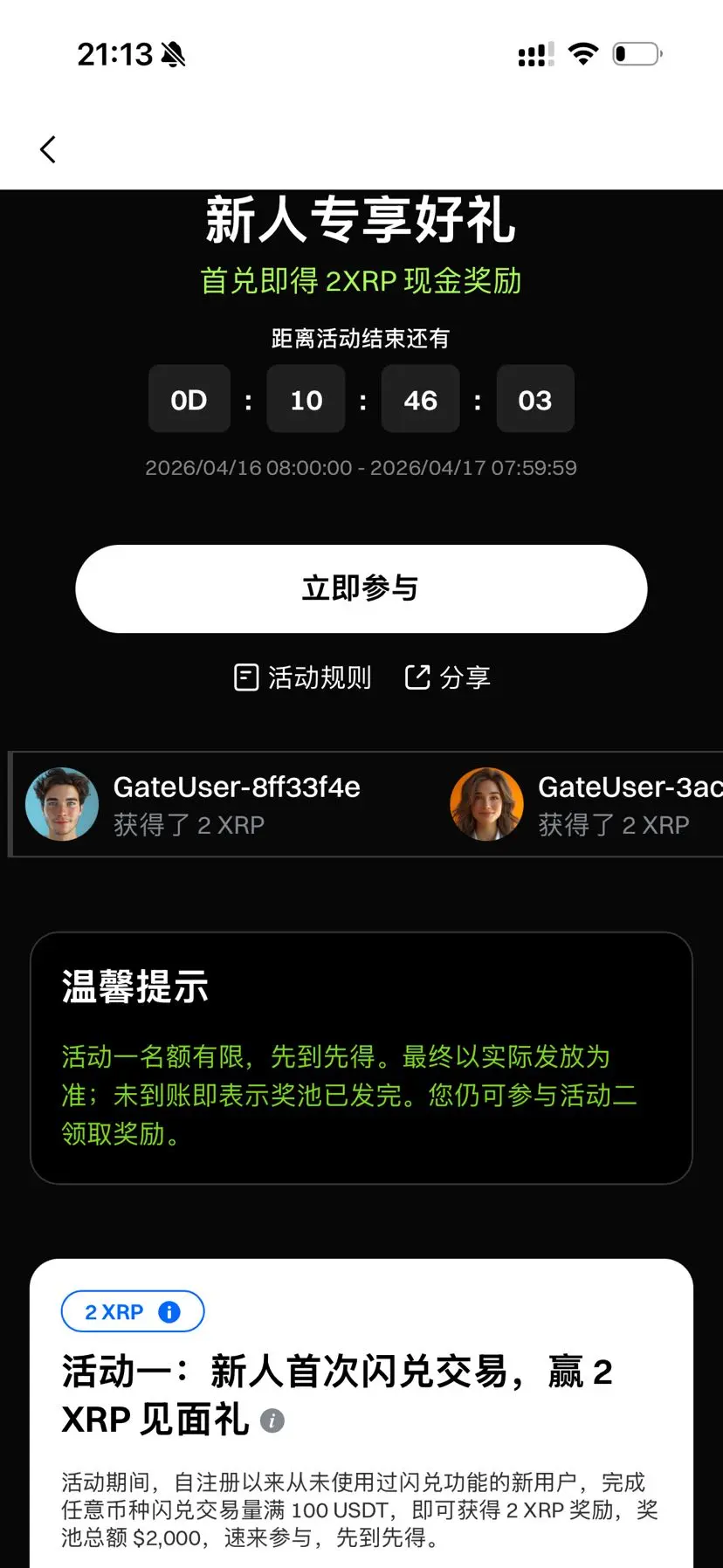This screenshot has width=723, height=1568.
Task: Tap the 0D days box in the countdown
Action: 189,399
